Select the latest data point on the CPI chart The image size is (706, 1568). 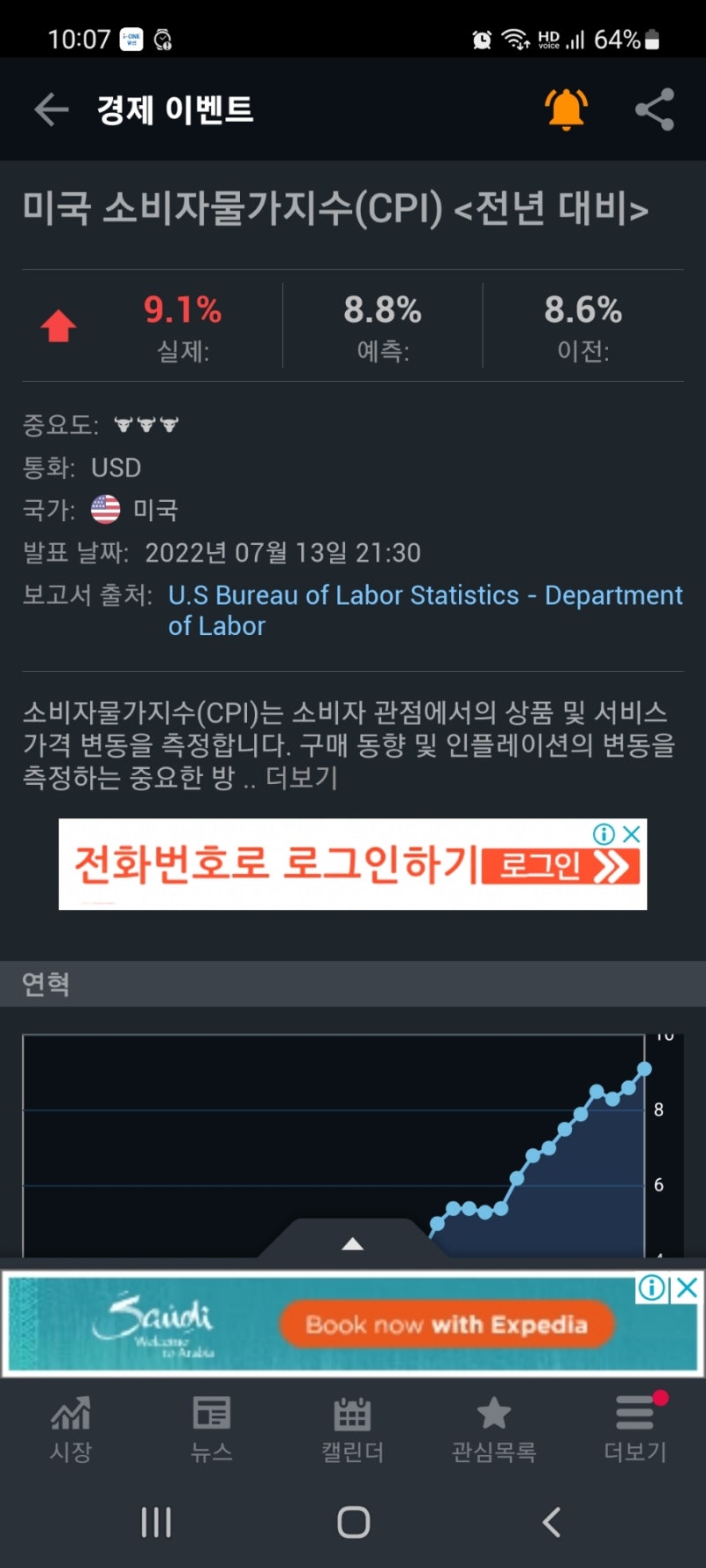click(x=645, y=1068)
